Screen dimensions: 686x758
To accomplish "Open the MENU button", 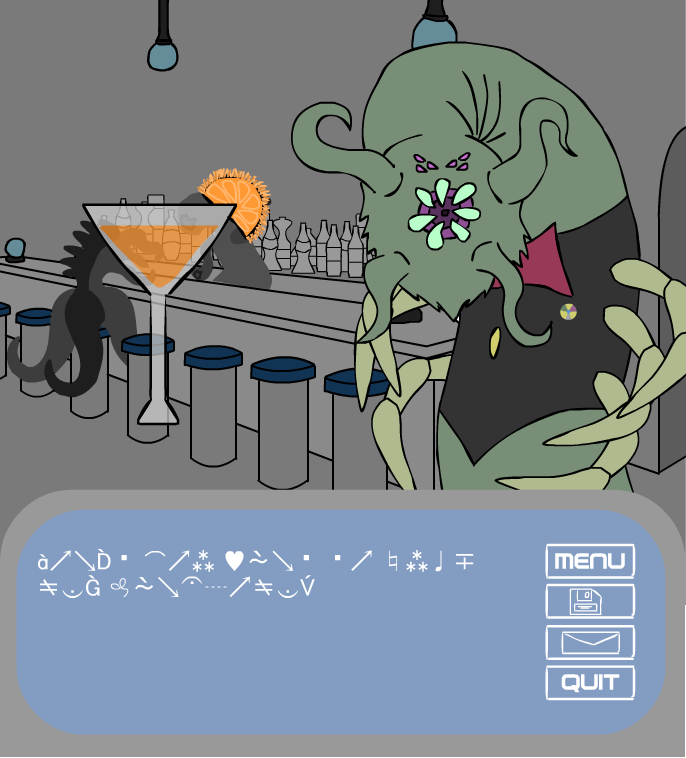I will coord(590,561).
